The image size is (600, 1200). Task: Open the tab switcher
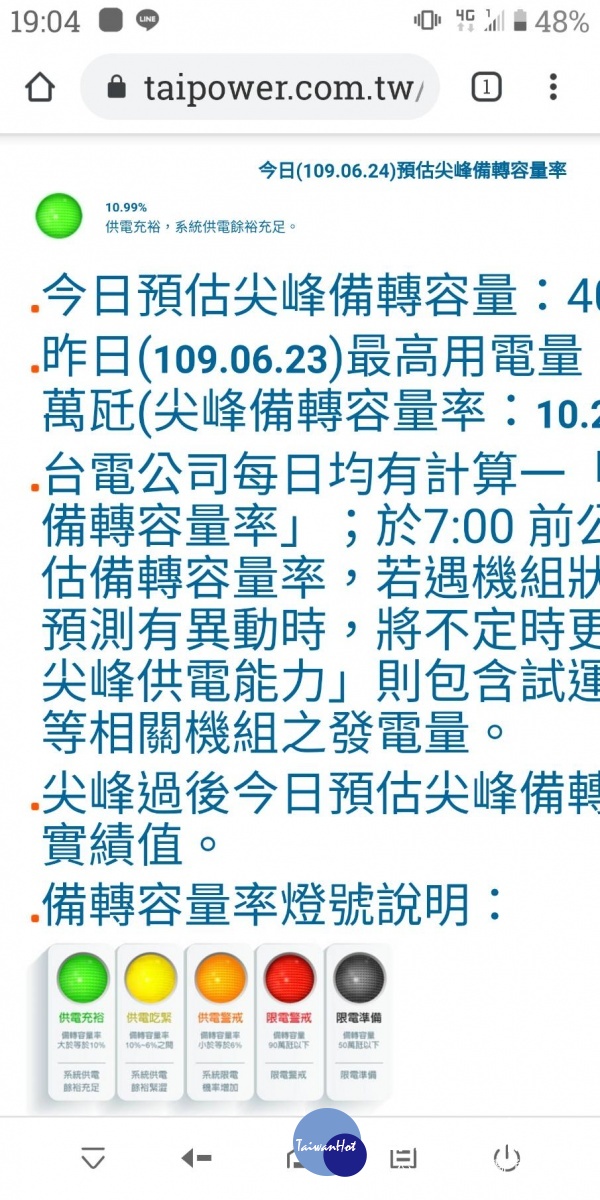(x=486, y=88)
